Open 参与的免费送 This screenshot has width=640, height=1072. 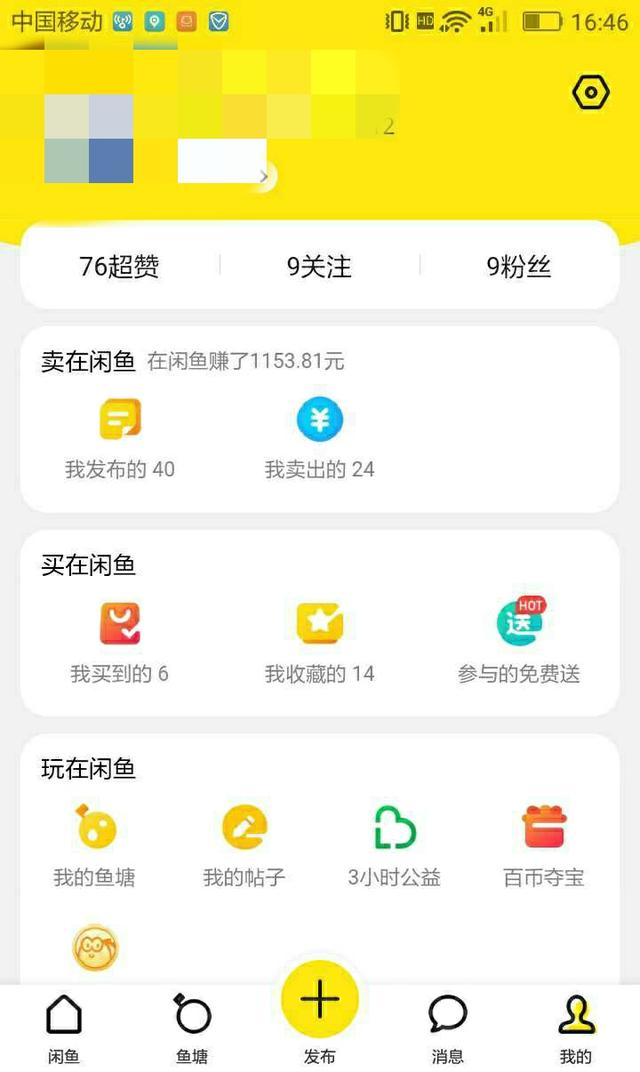click(519, 642)
